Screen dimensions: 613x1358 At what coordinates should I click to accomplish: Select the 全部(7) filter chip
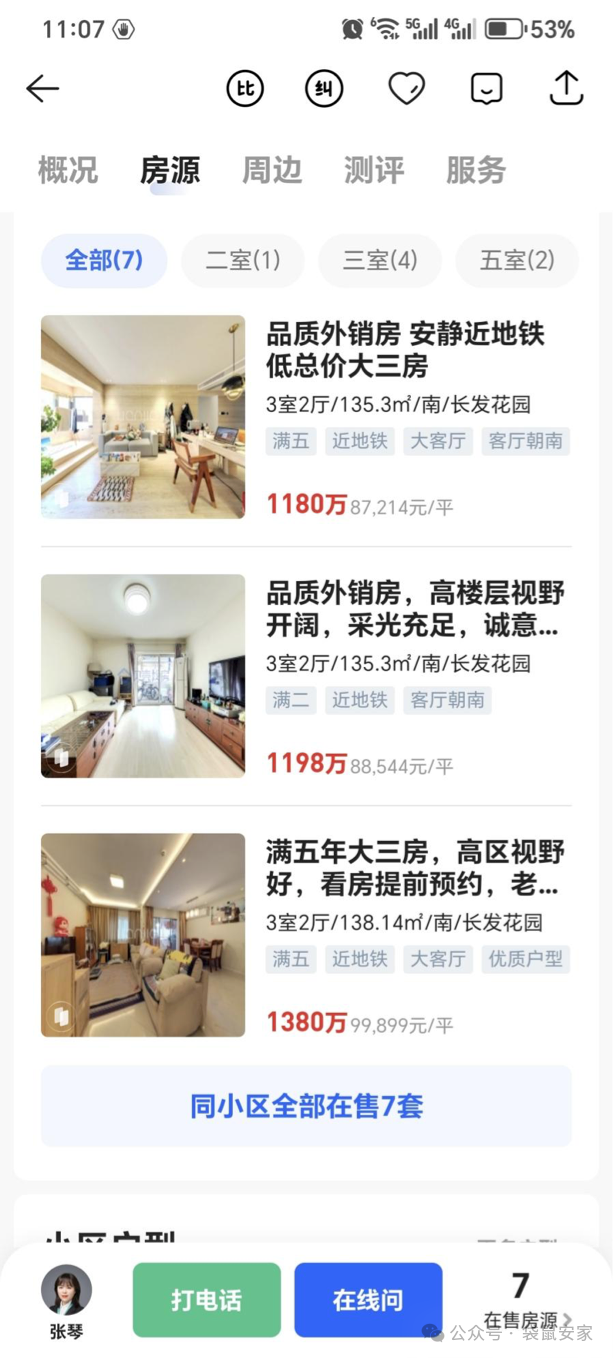(104, 261)
